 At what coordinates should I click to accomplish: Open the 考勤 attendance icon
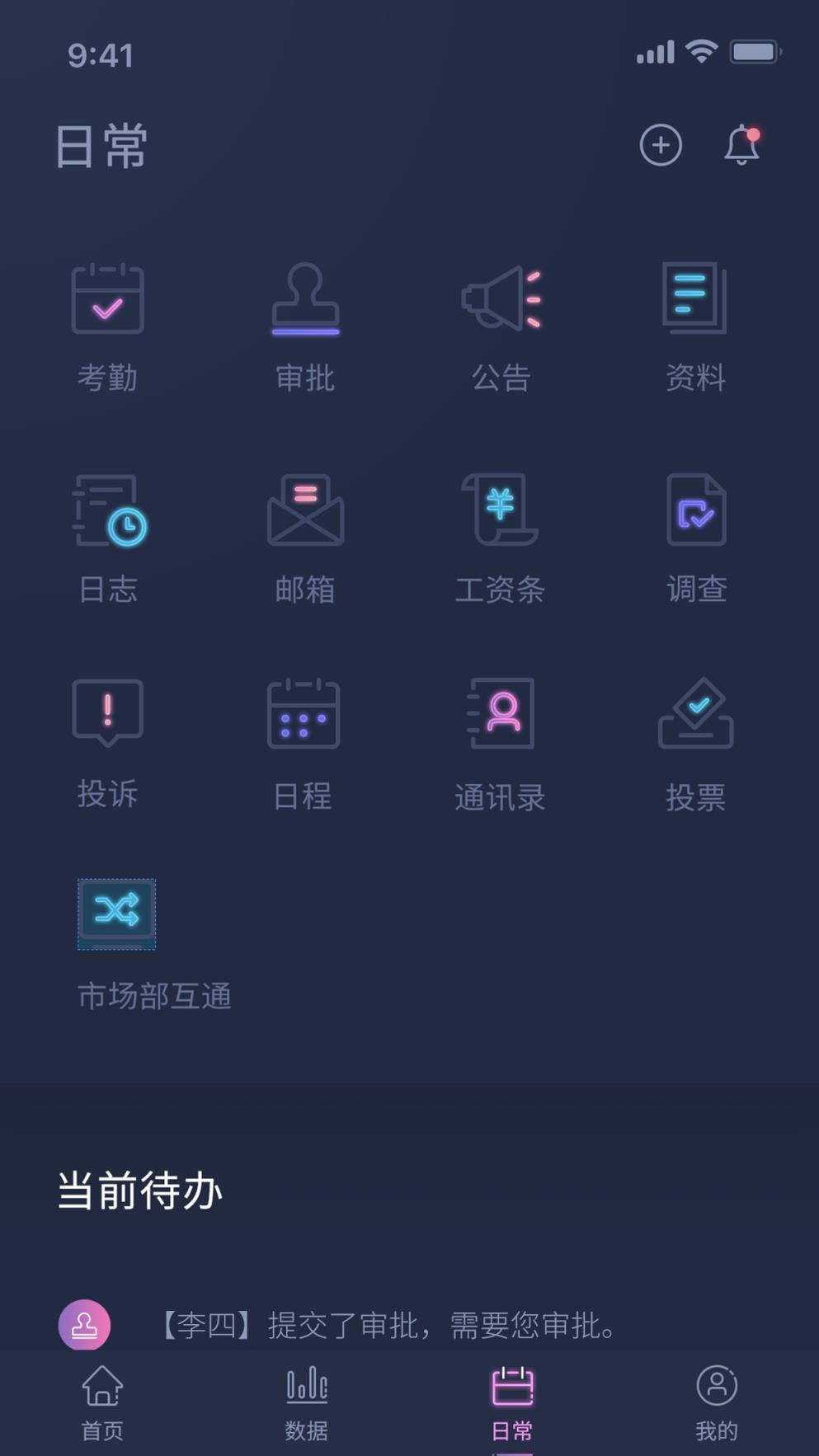106,301
